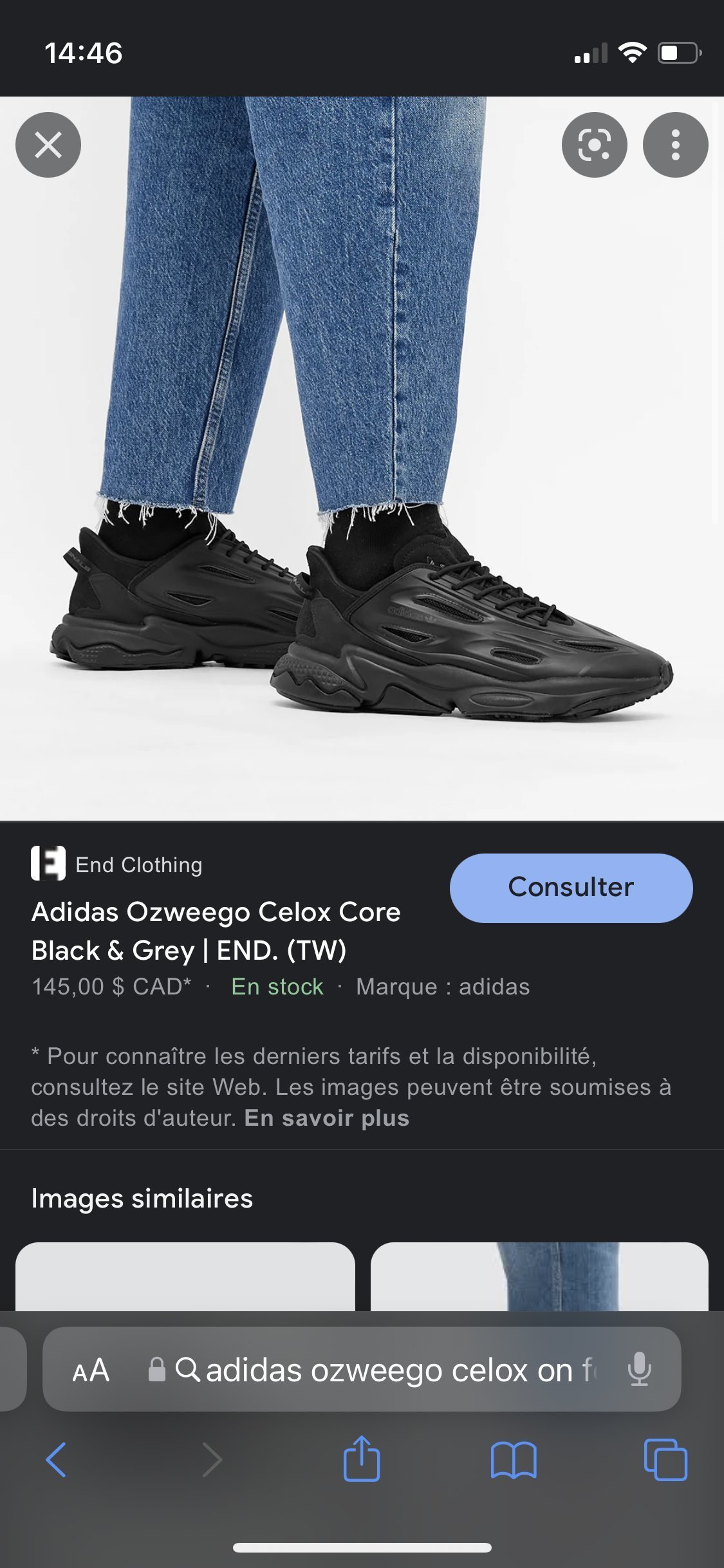This screenshot has width=724, height=1568.
Task: Open the En savoir plus link
Action: tap(327, 1118)
